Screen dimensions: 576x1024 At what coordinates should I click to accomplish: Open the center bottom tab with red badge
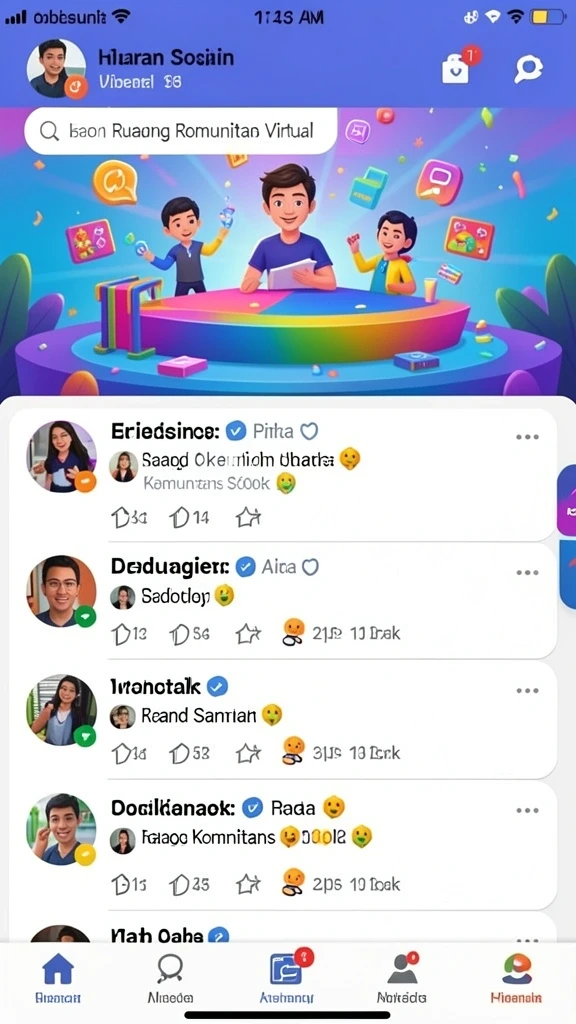pyautogui.click(x=287, y=978)
